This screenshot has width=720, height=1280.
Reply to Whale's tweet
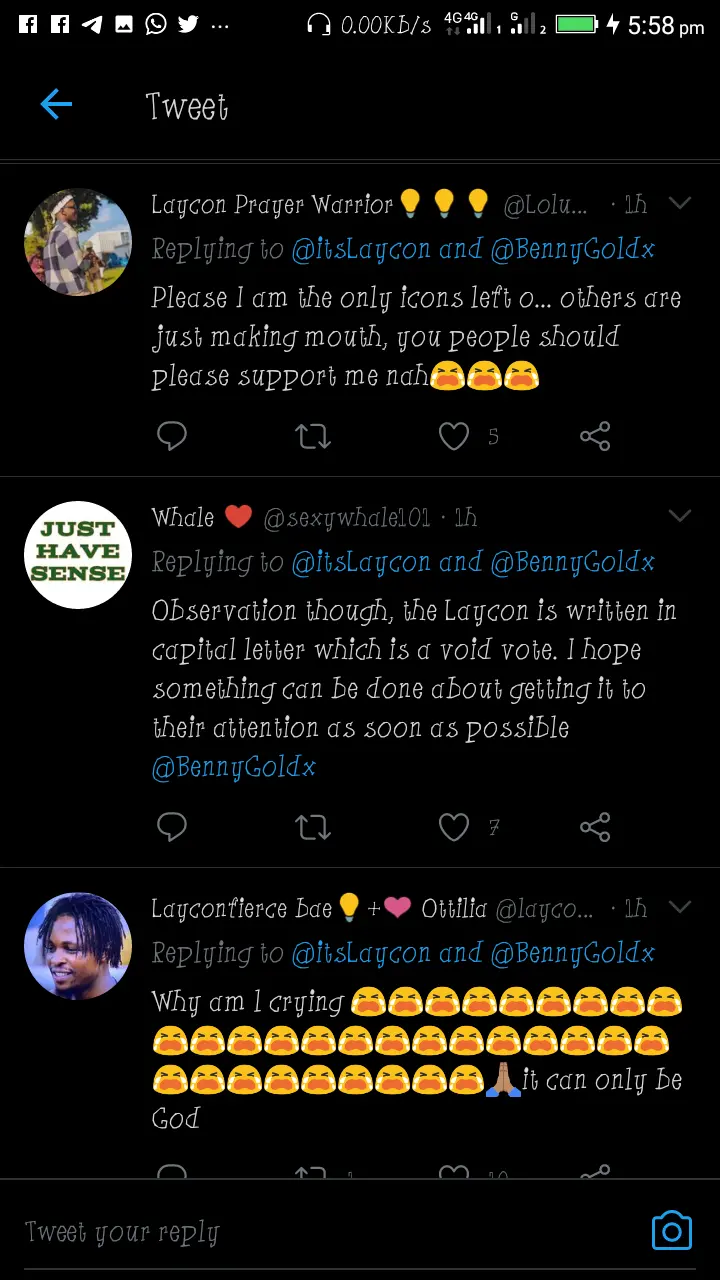(x=172, y=827)
